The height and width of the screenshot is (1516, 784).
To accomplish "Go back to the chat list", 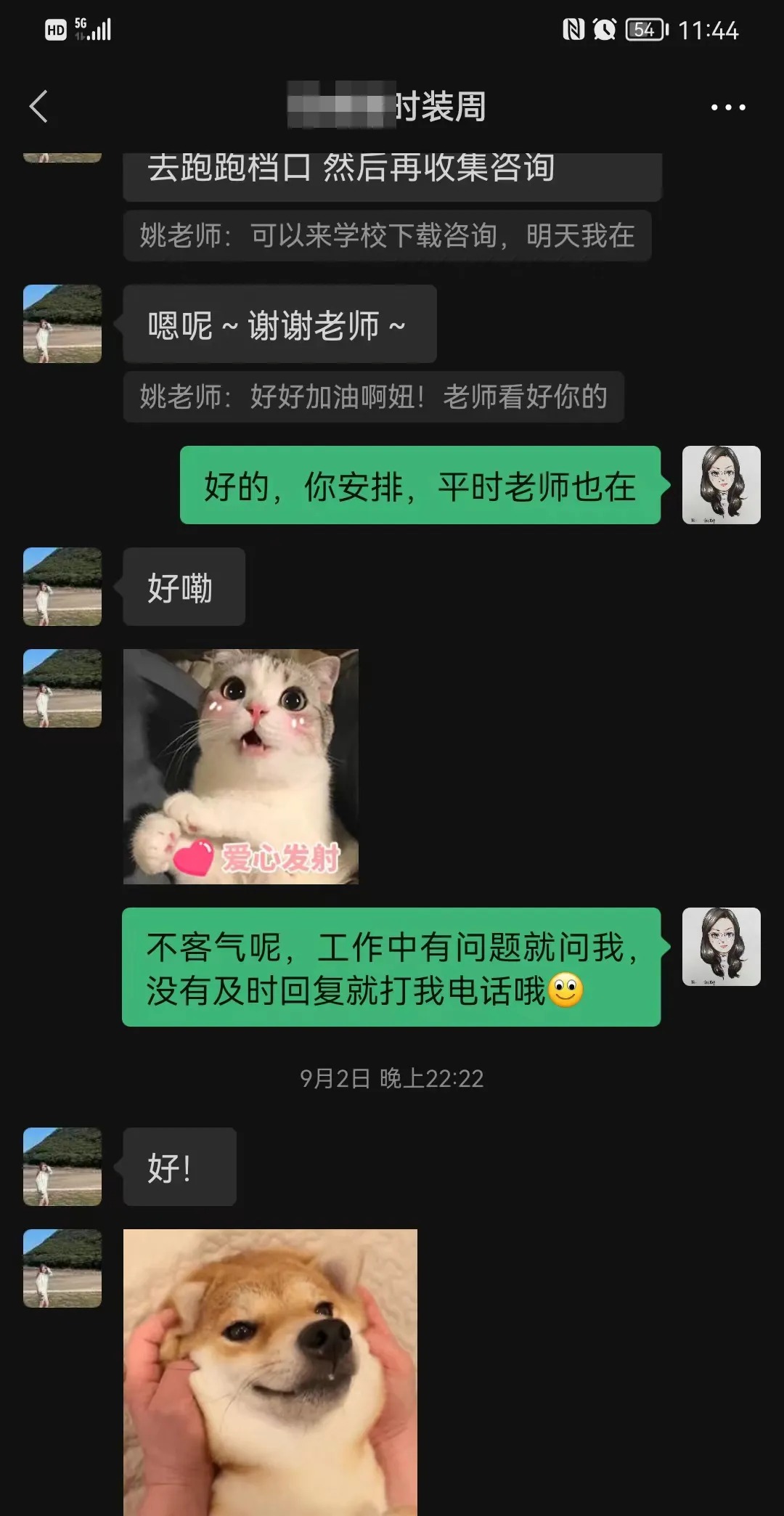I will [39, 107].
